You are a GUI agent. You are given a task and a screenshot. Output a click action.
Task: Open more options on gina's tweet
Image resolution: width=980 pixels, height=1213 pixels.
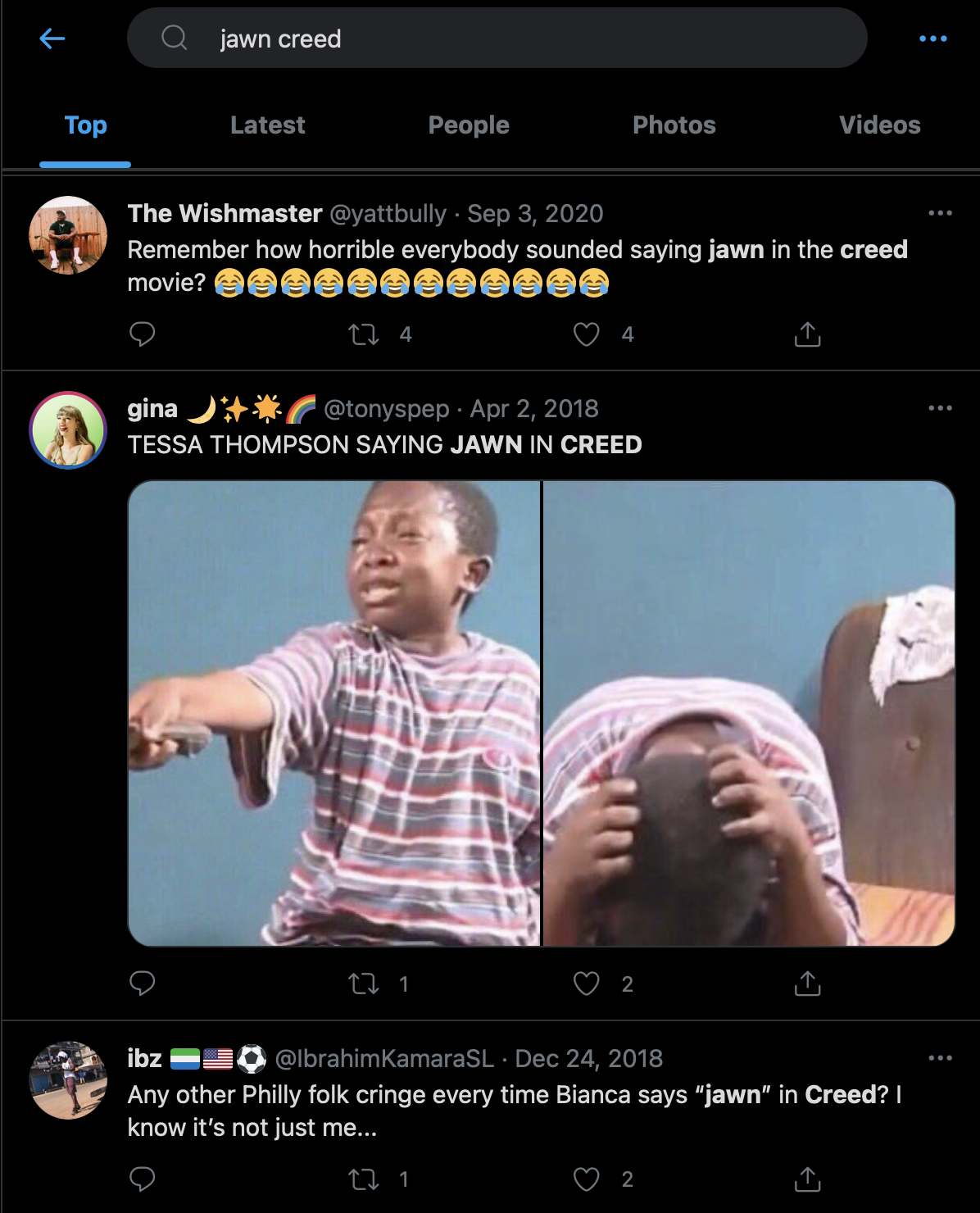(940, 408)
